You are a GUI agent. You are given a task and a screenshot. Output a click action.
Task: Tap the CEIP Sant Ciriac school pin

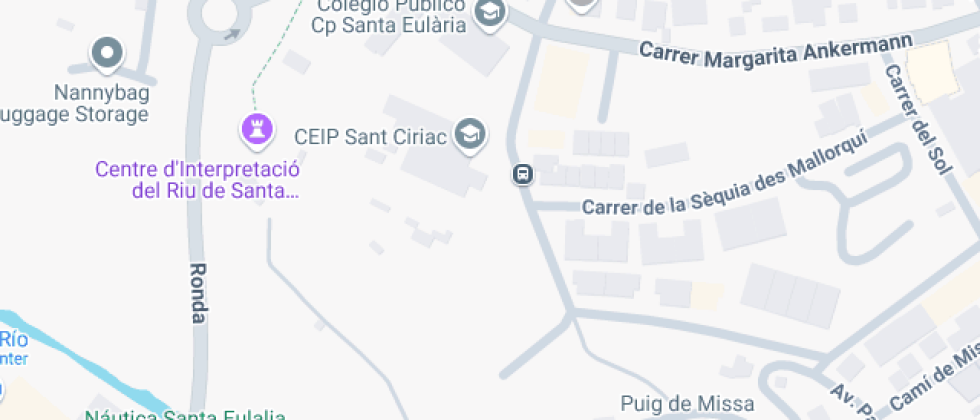pos(470,133)
